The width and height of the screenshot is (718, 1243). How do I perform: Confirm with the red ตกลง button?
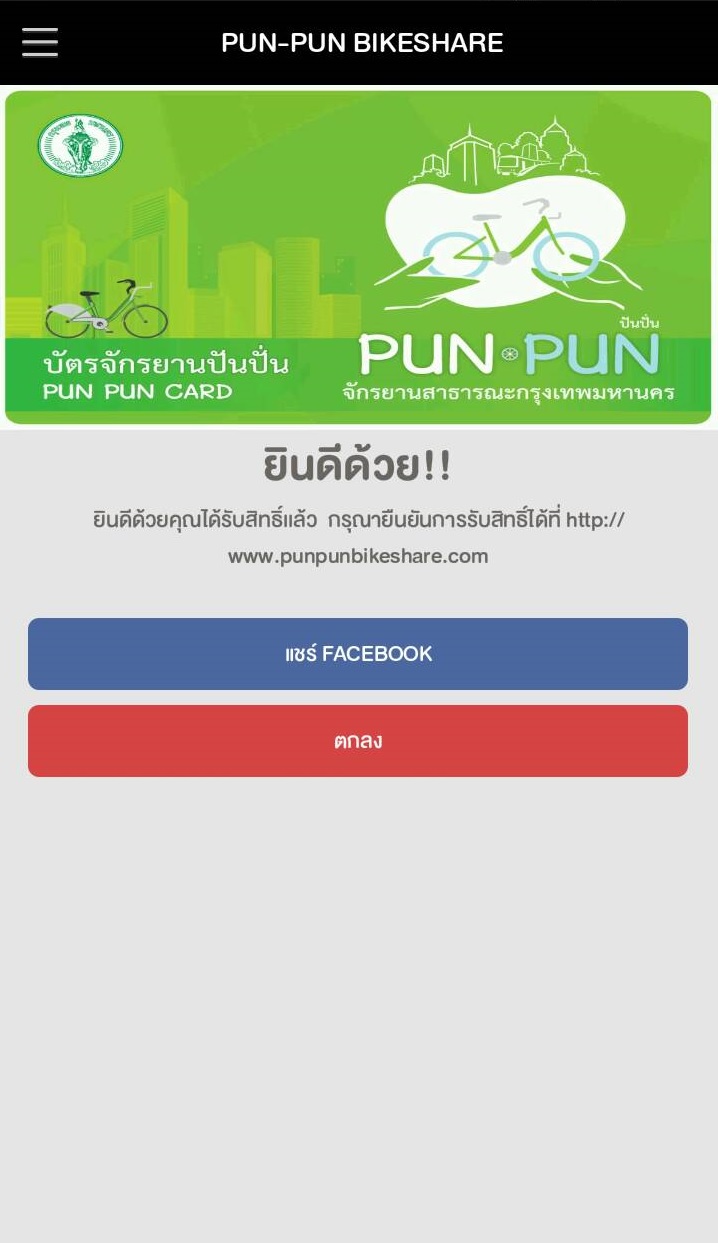[358, 741]
